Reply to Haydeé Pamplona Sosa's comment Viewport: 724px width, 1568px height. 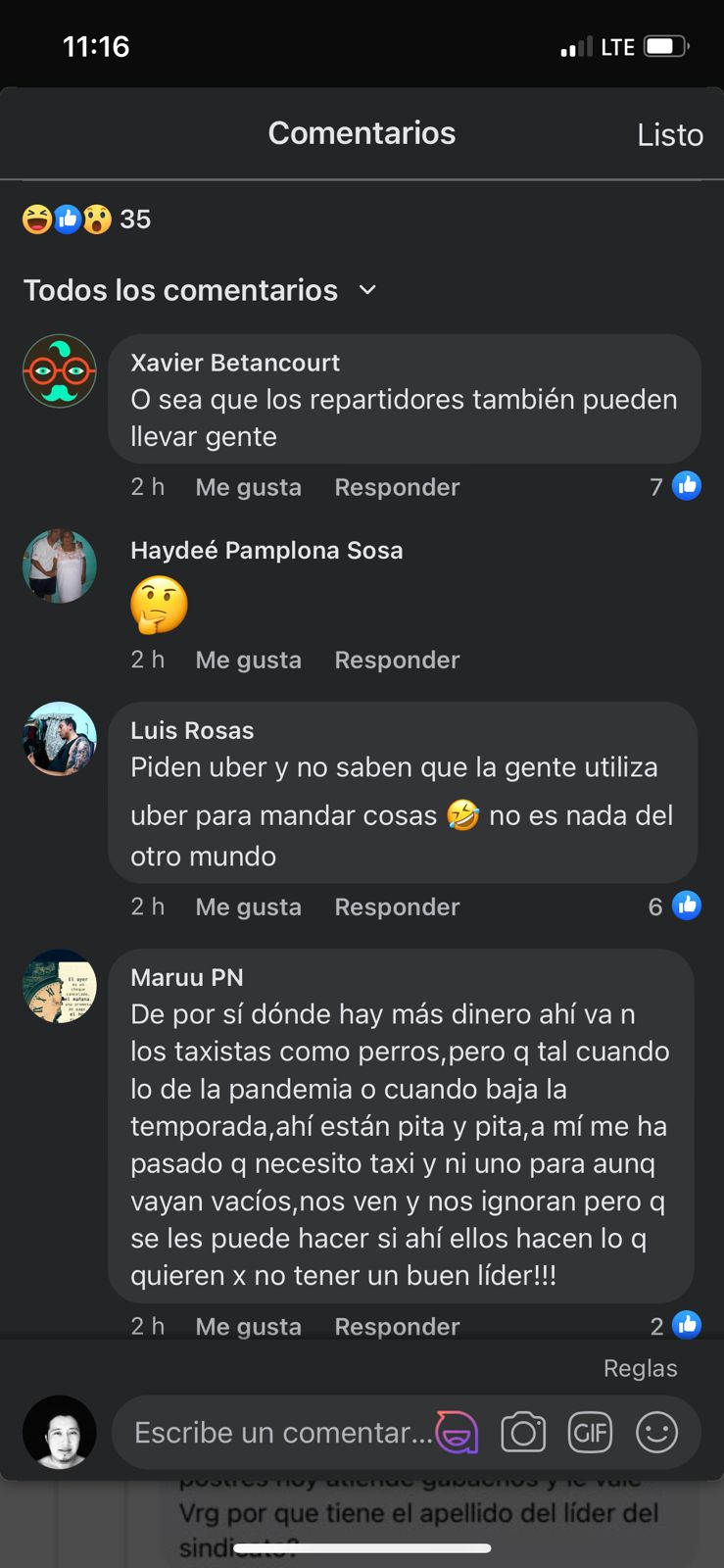(x=397, y=660)
